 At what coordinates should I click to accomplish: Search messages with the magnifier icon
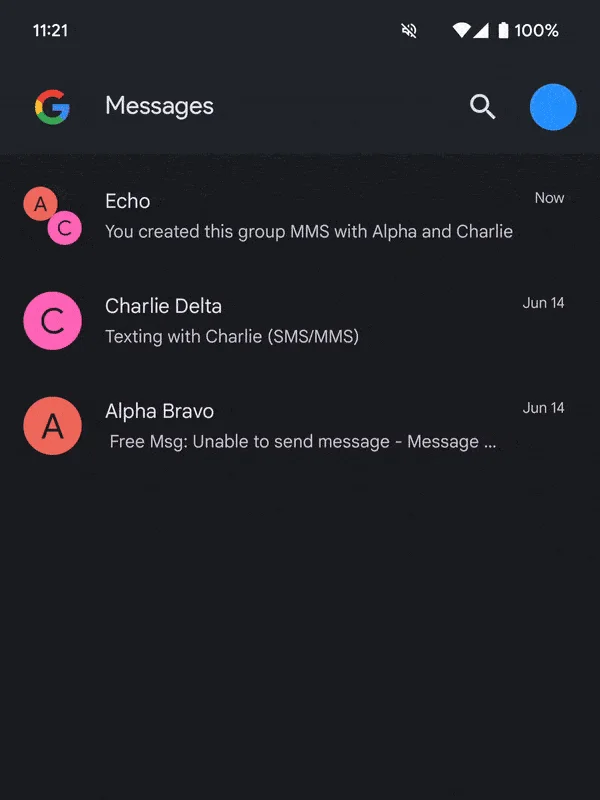pyautogui.click(x=483, y=107)
